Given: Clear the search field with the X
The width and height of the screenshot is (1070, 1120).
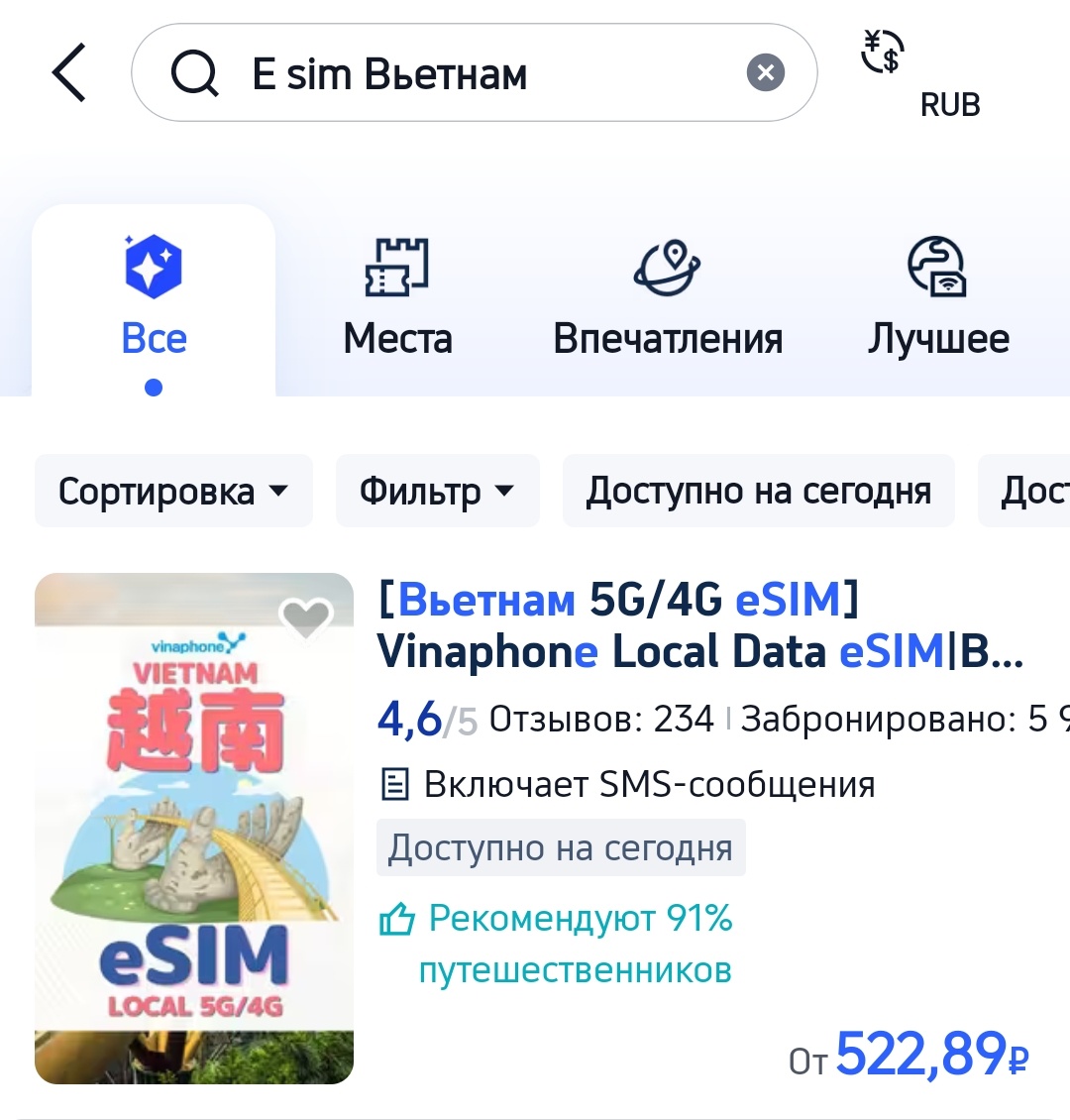Looking at the screenshot, I should click(x=764, y=71).
